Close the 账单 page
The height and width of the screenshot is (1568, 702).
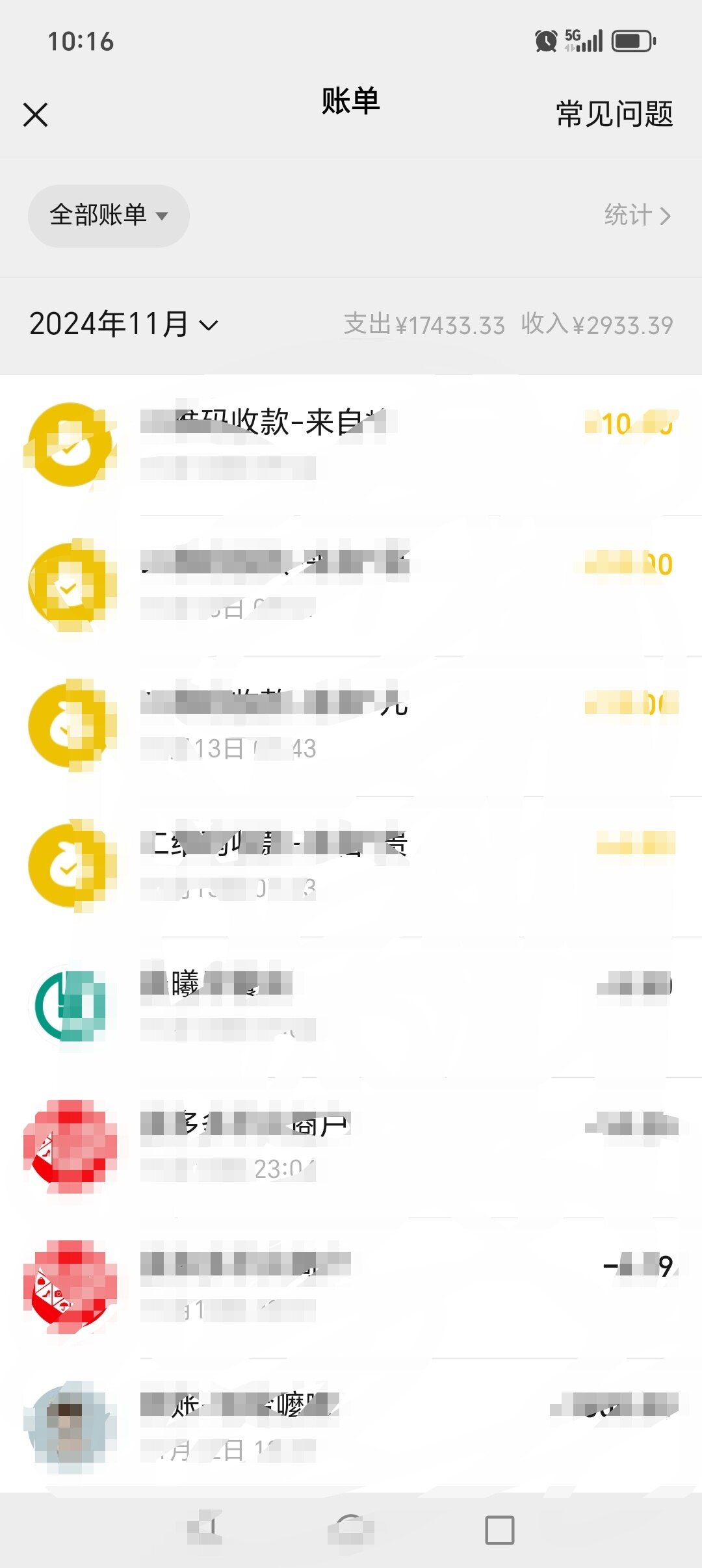pyautogui.click(x=35, y=115)
